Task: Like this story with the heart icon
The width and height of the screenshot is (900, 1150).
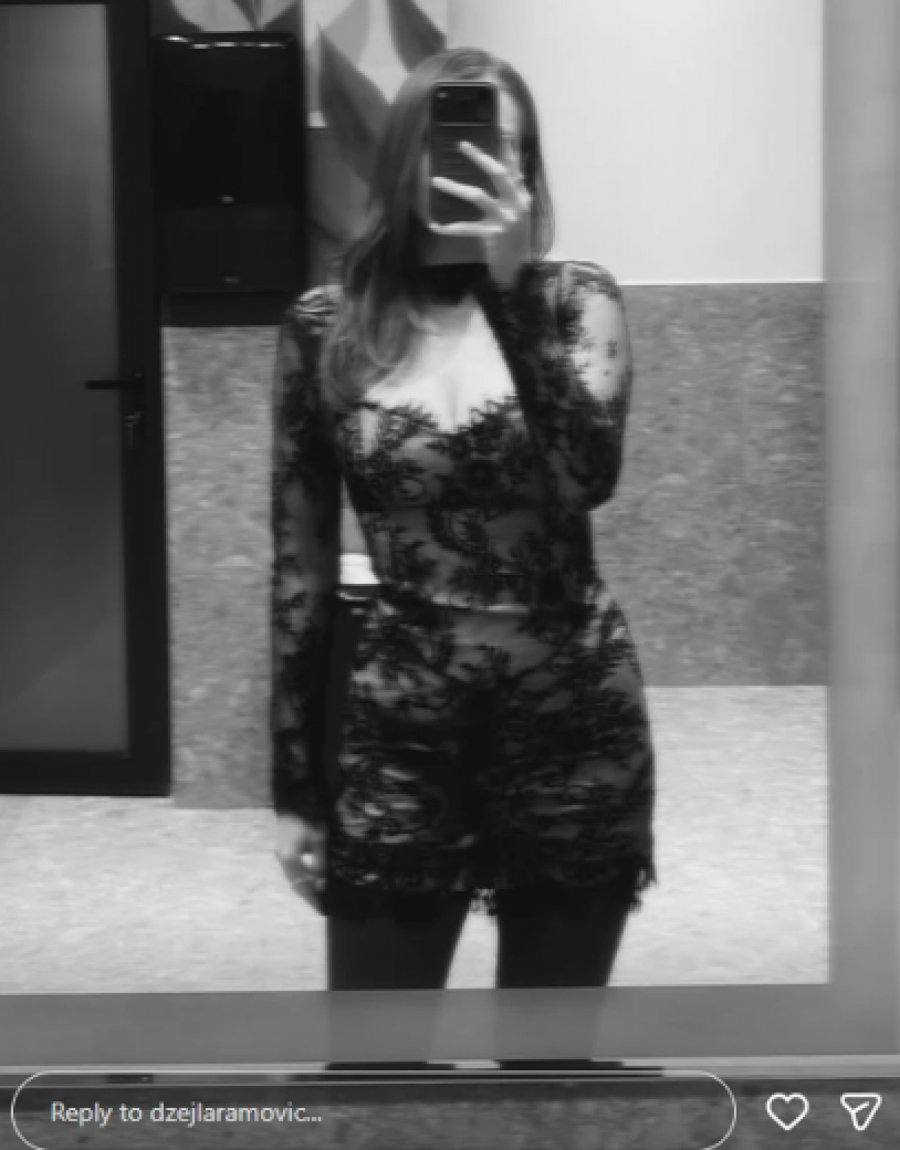Action: click(x=787, y=1111)
